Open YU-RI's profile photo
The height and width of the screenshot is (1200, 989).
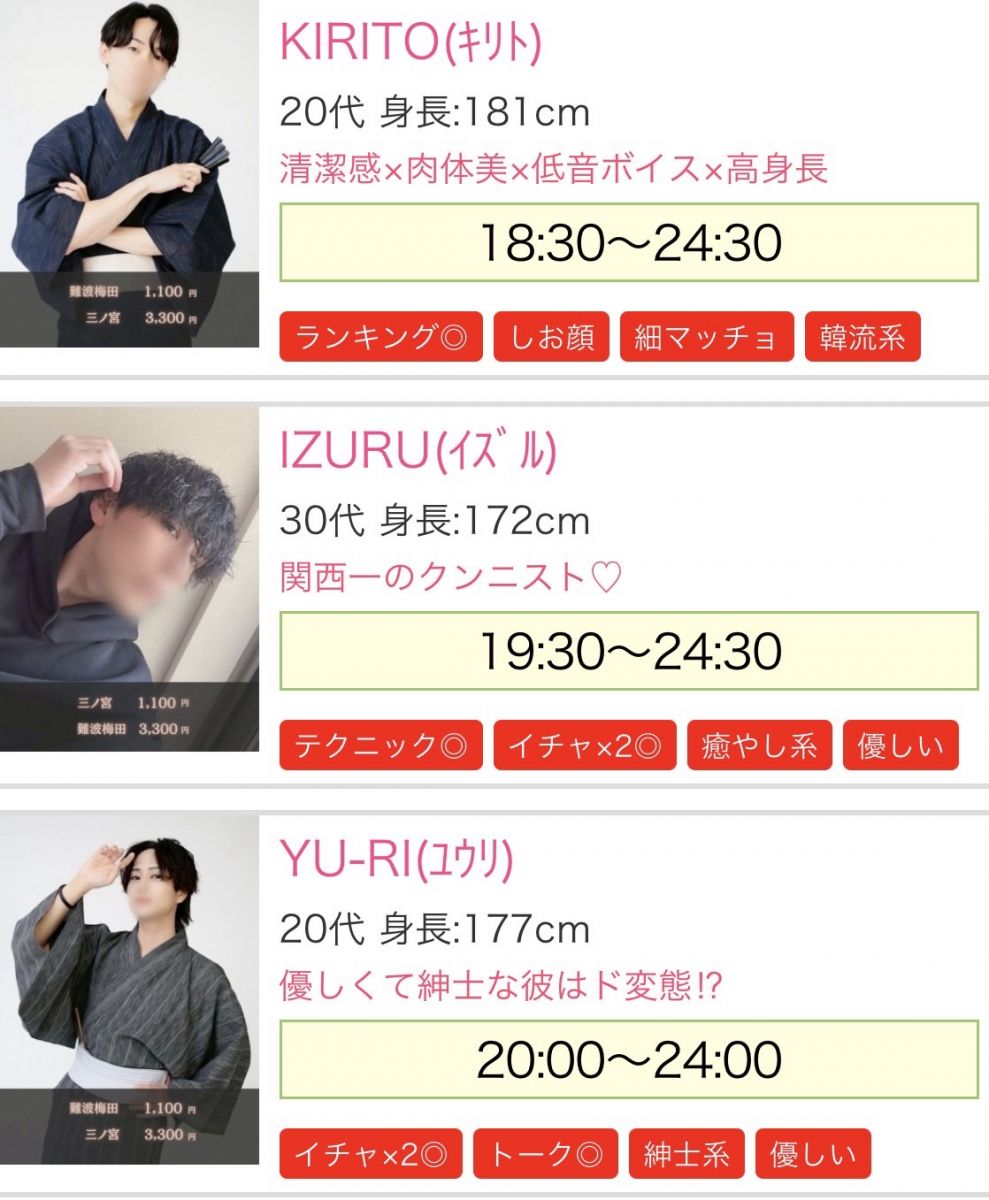128,988
